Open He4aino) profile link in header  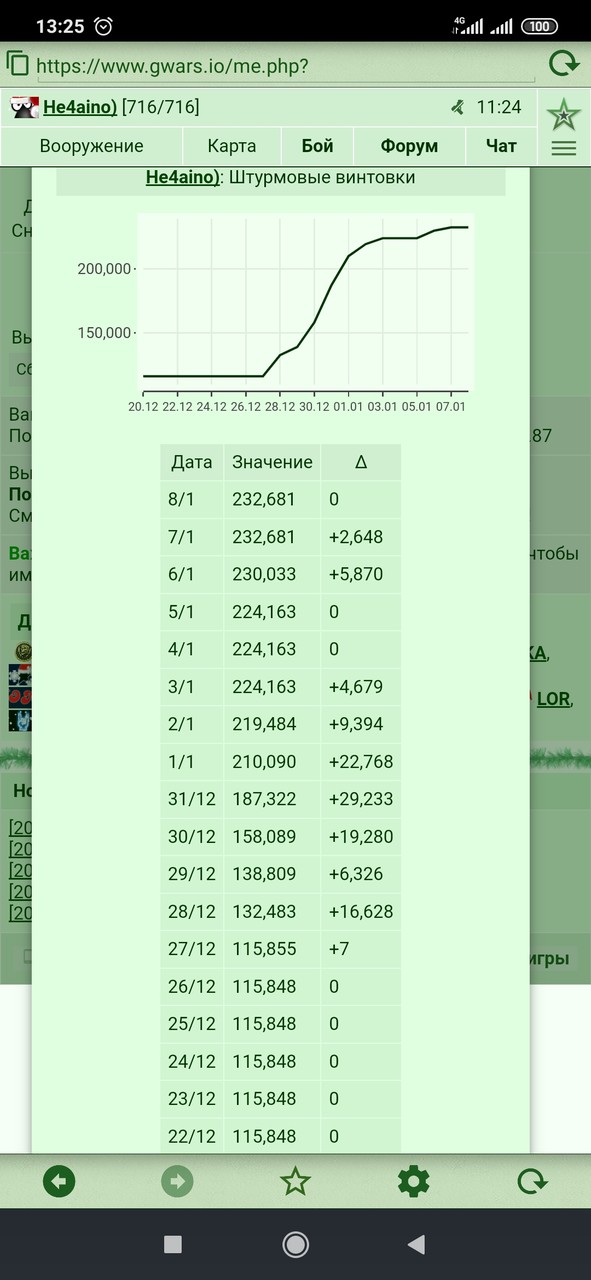[80, 107]
